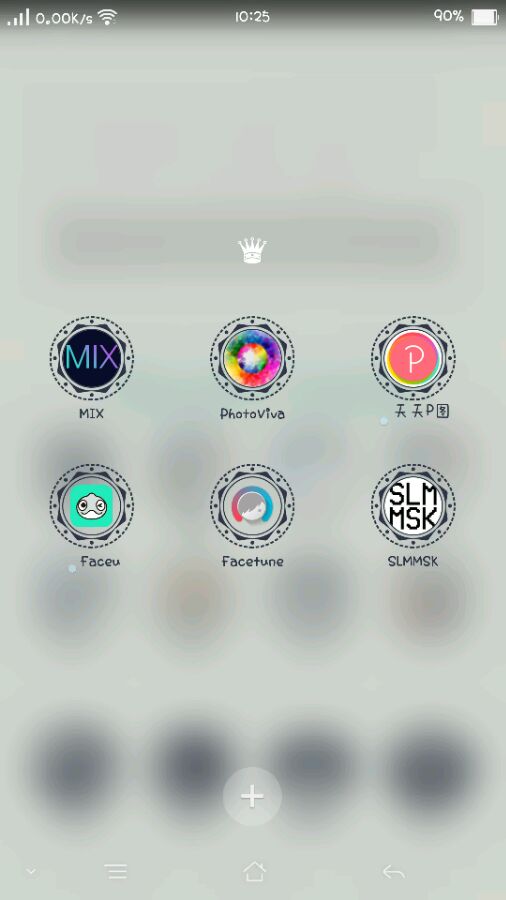Screen dimensions: 506x900
Task: Launch the Faceu app
Action: coord(92,506)
